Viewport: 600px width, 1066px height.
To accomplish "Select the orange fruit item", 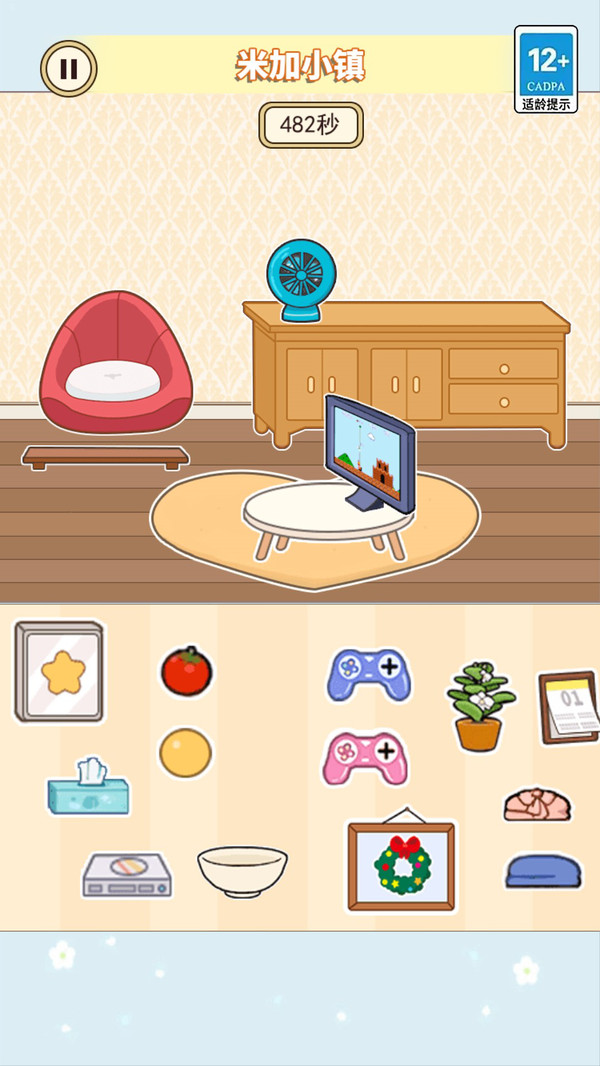I will [x=186, y=752].
